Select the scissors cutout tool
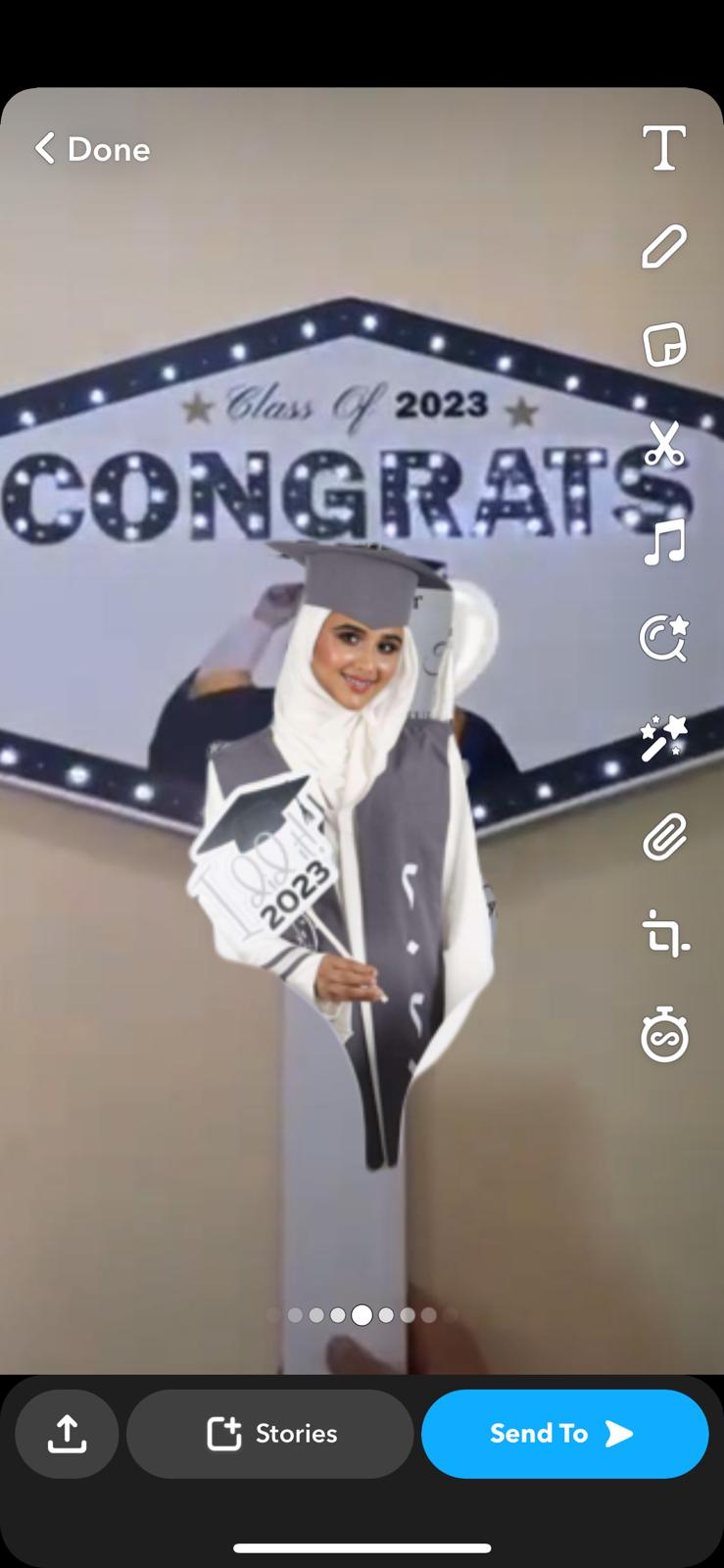The height and width of the screenshot is (1568, 724). click(664, 443)
